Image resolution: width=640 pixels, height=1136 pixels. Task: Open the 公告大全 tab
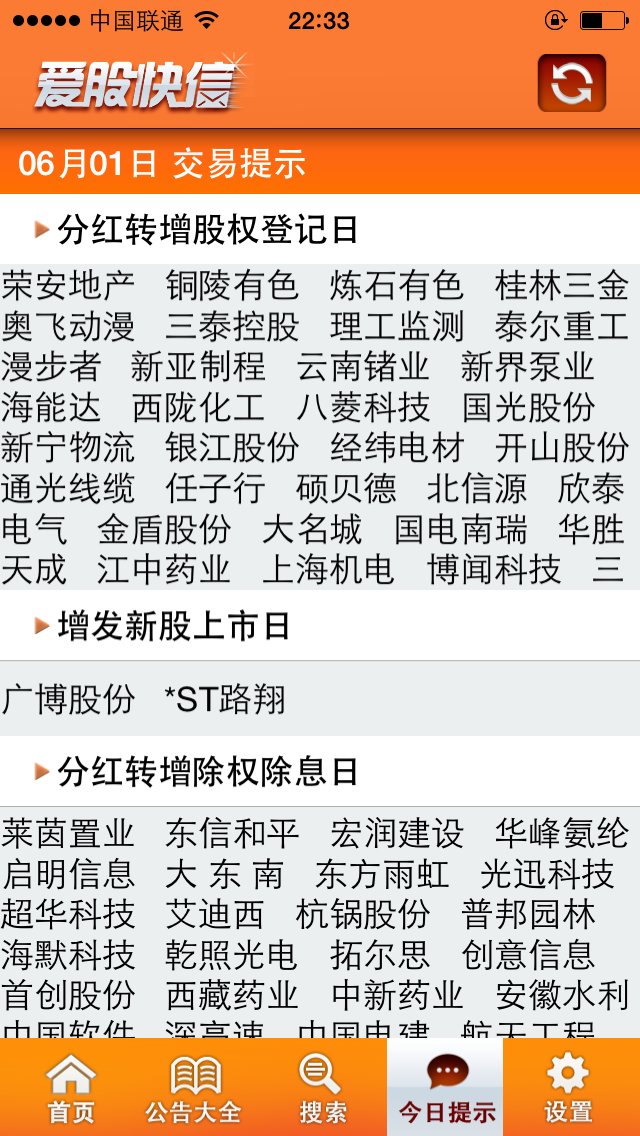pos(194,1089)
